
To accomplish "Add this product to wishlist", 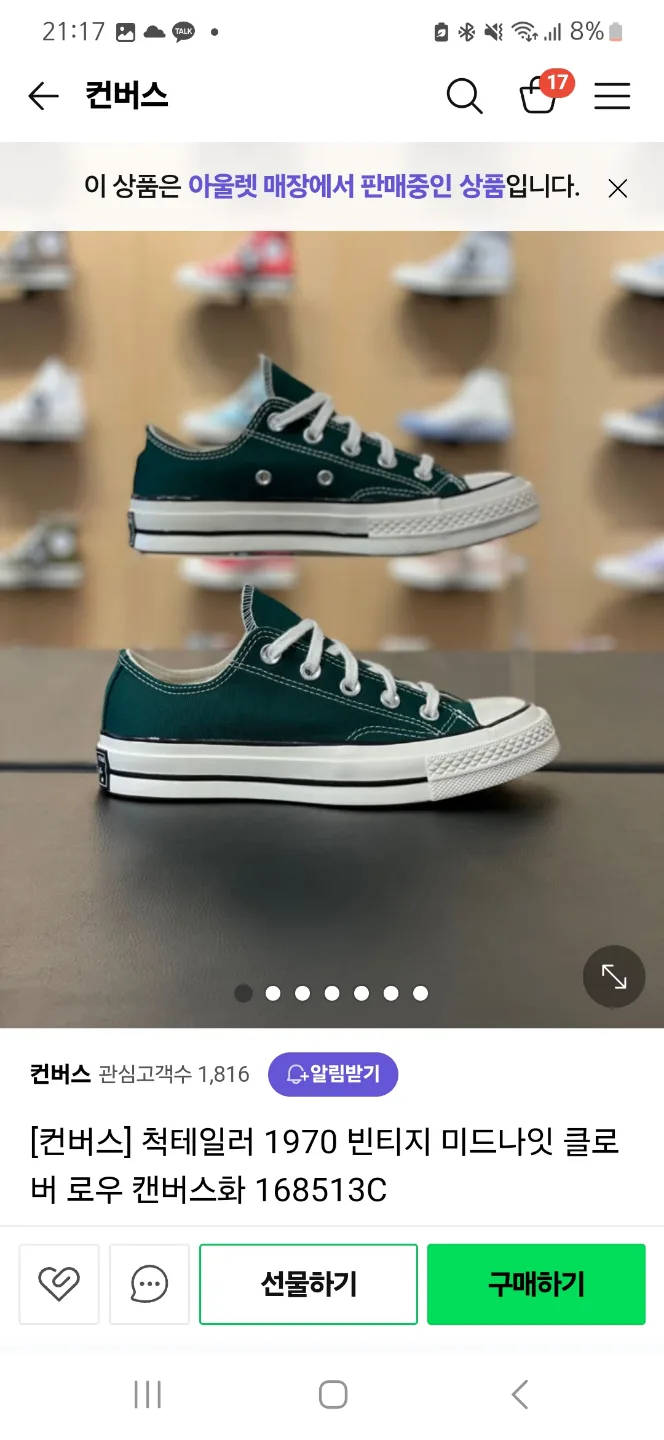I will point(59,1284).
